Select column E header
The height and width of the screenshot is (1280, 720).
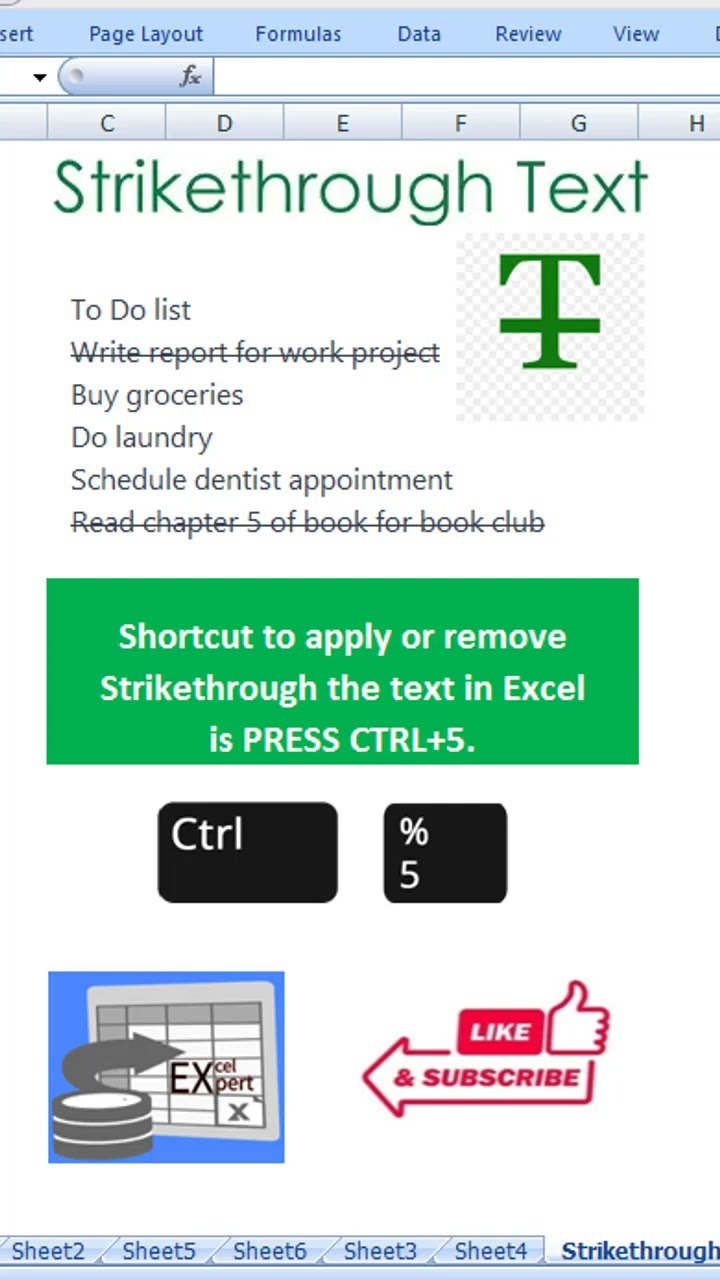342,123
